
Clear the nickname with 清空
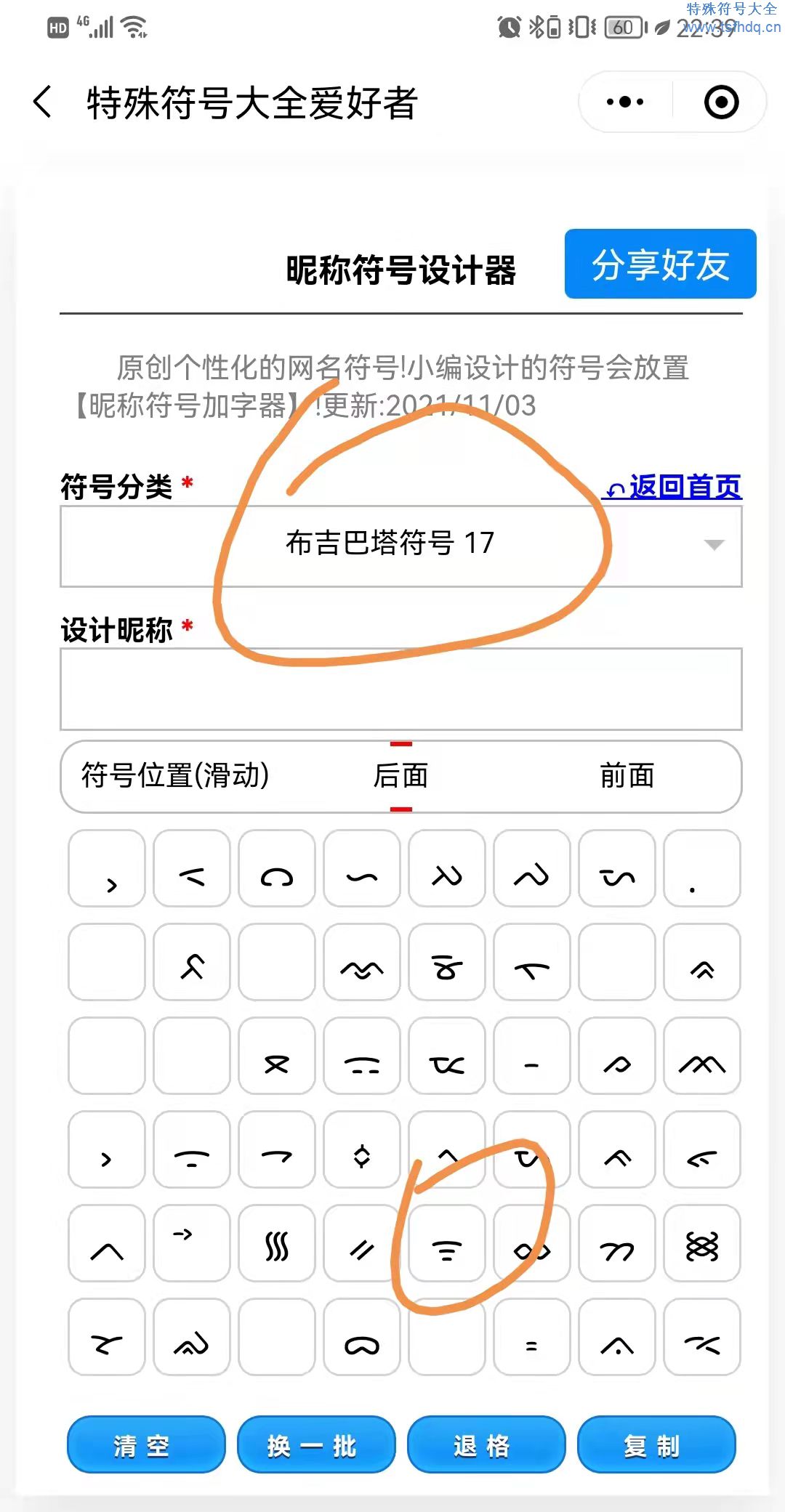[x=145, y=1444]
